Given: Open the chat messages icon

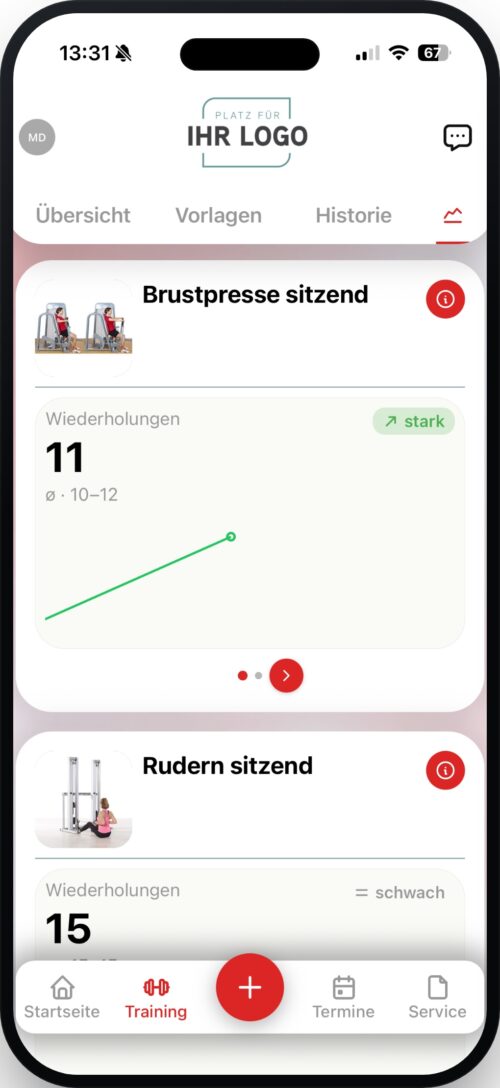Looking at the screenshot, I should [x=458, y=137].
